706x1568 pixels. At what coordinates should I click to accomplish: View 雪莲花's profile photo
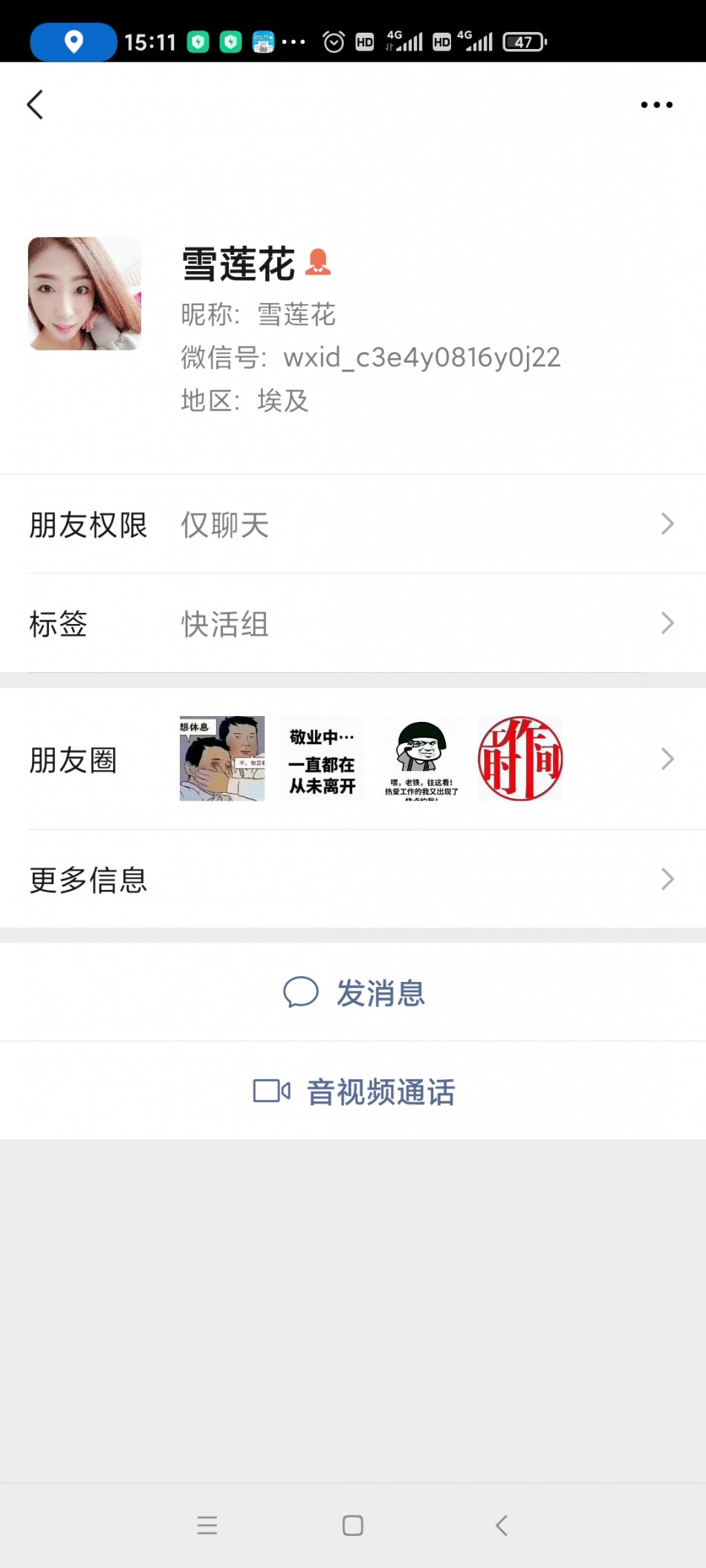[85, 293]
